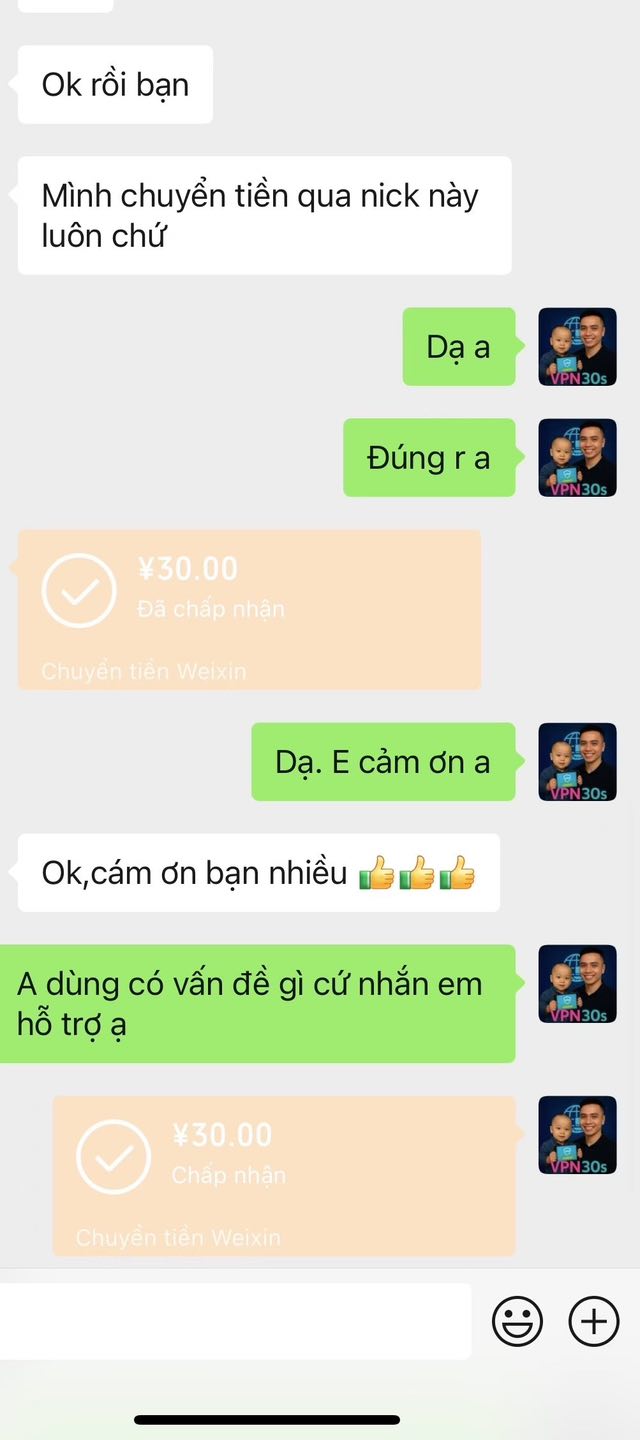Open the received ¥30.00 transfer marked "Đã chấp nhận"
The image size is (640, 1440).
[x=249, y=609]
